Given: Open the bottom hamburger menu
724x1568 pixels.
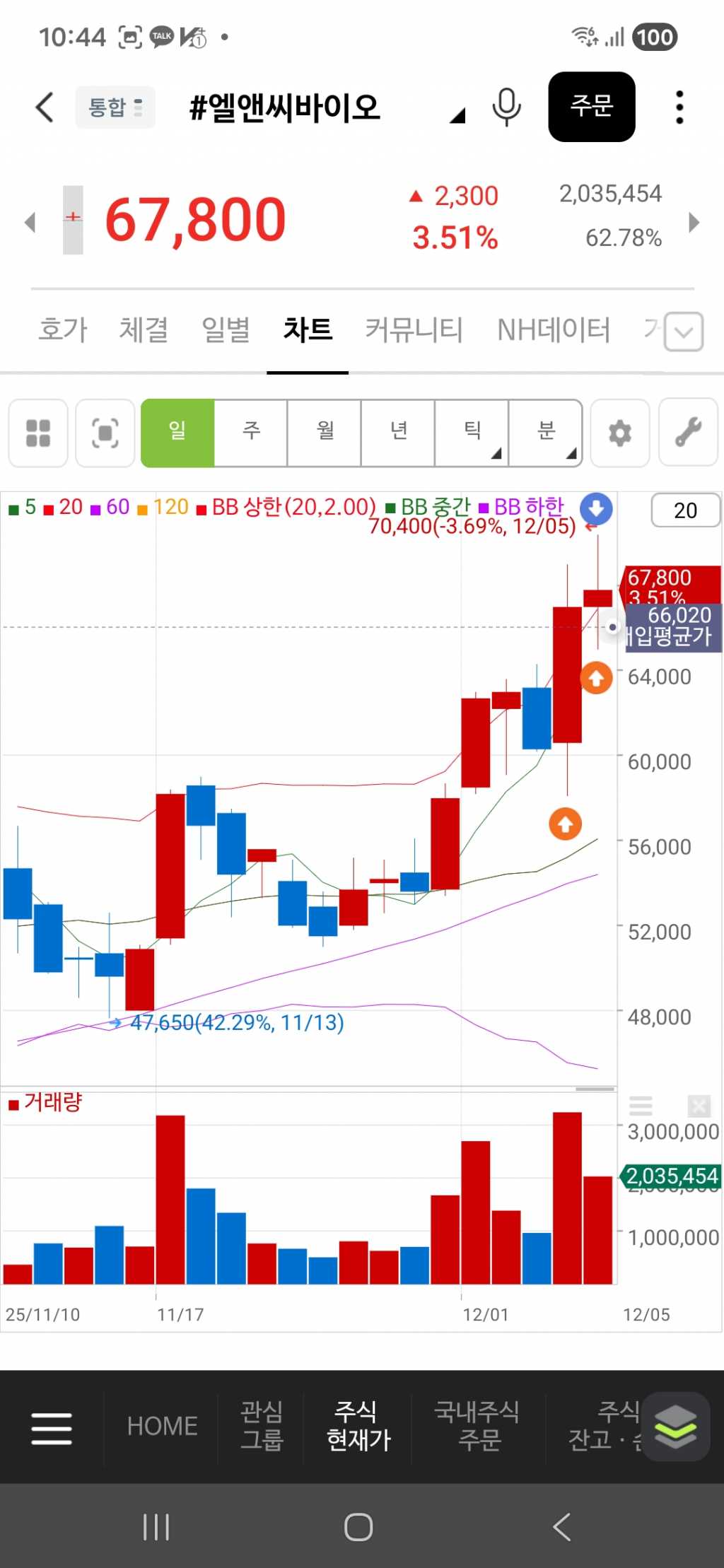Looking at the screenshot, I should tap(52, 1428).
